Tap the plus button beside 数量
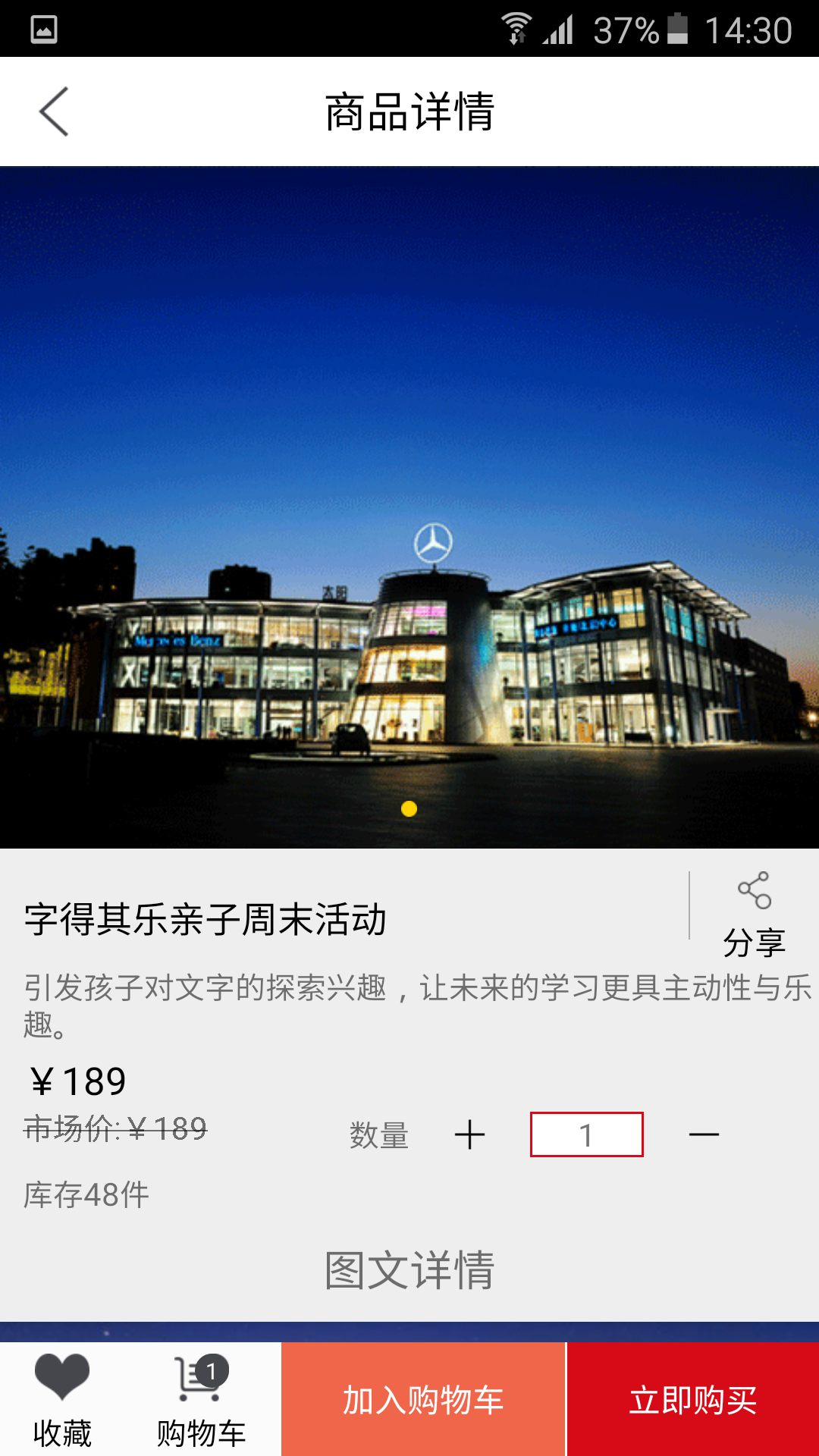 (469, 1134)
